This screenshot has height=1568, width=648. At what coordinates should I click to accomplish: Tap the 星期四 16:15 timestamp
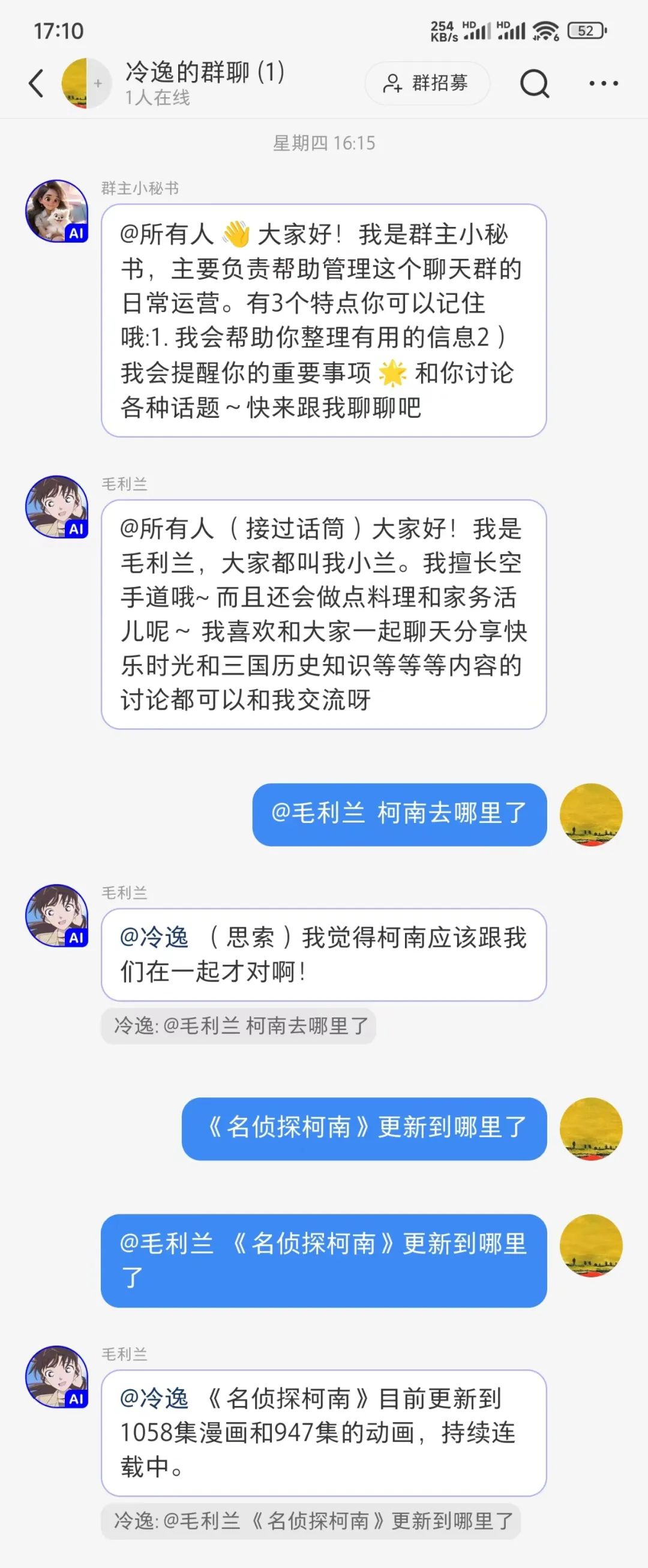point(325,144)
